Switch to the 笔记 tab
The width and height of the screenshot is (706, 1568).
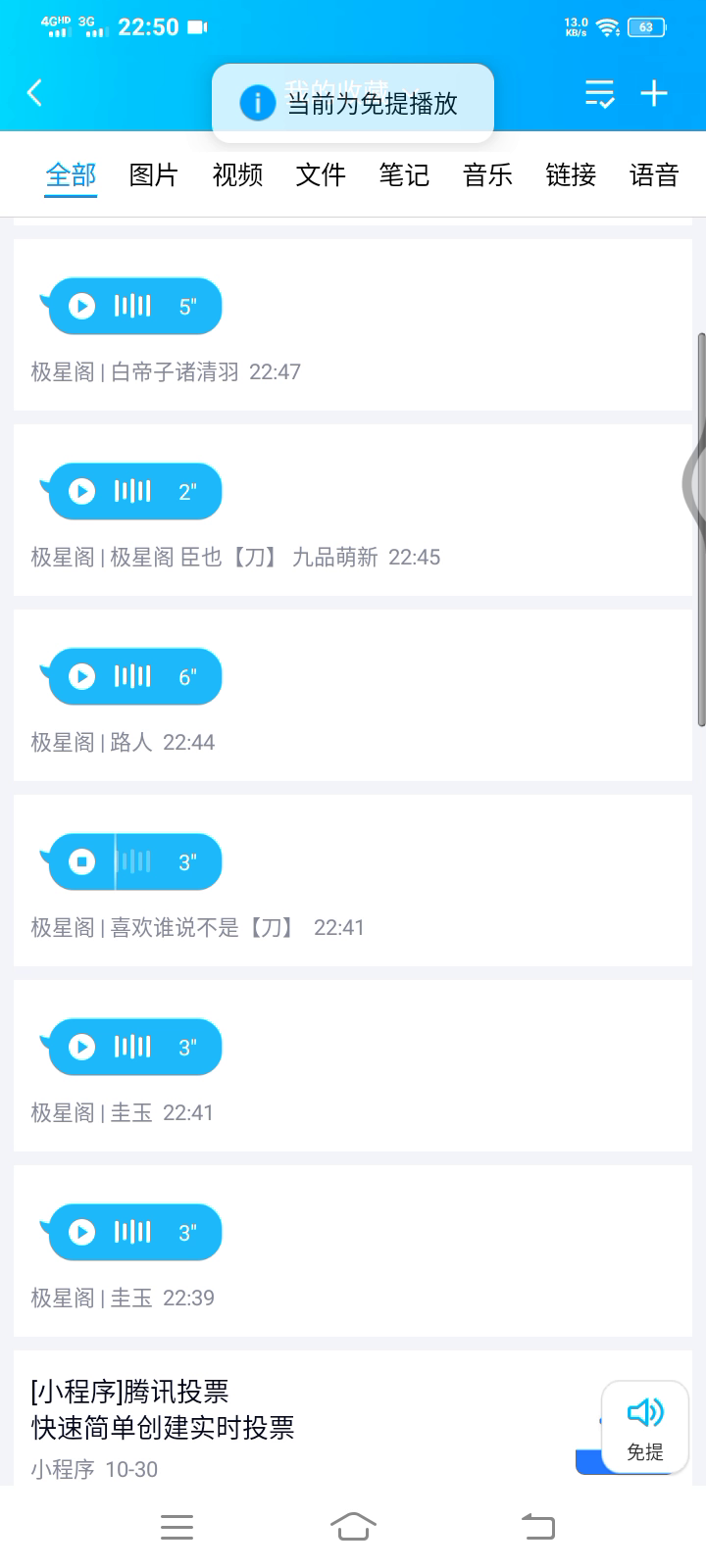tap(404, 174)
